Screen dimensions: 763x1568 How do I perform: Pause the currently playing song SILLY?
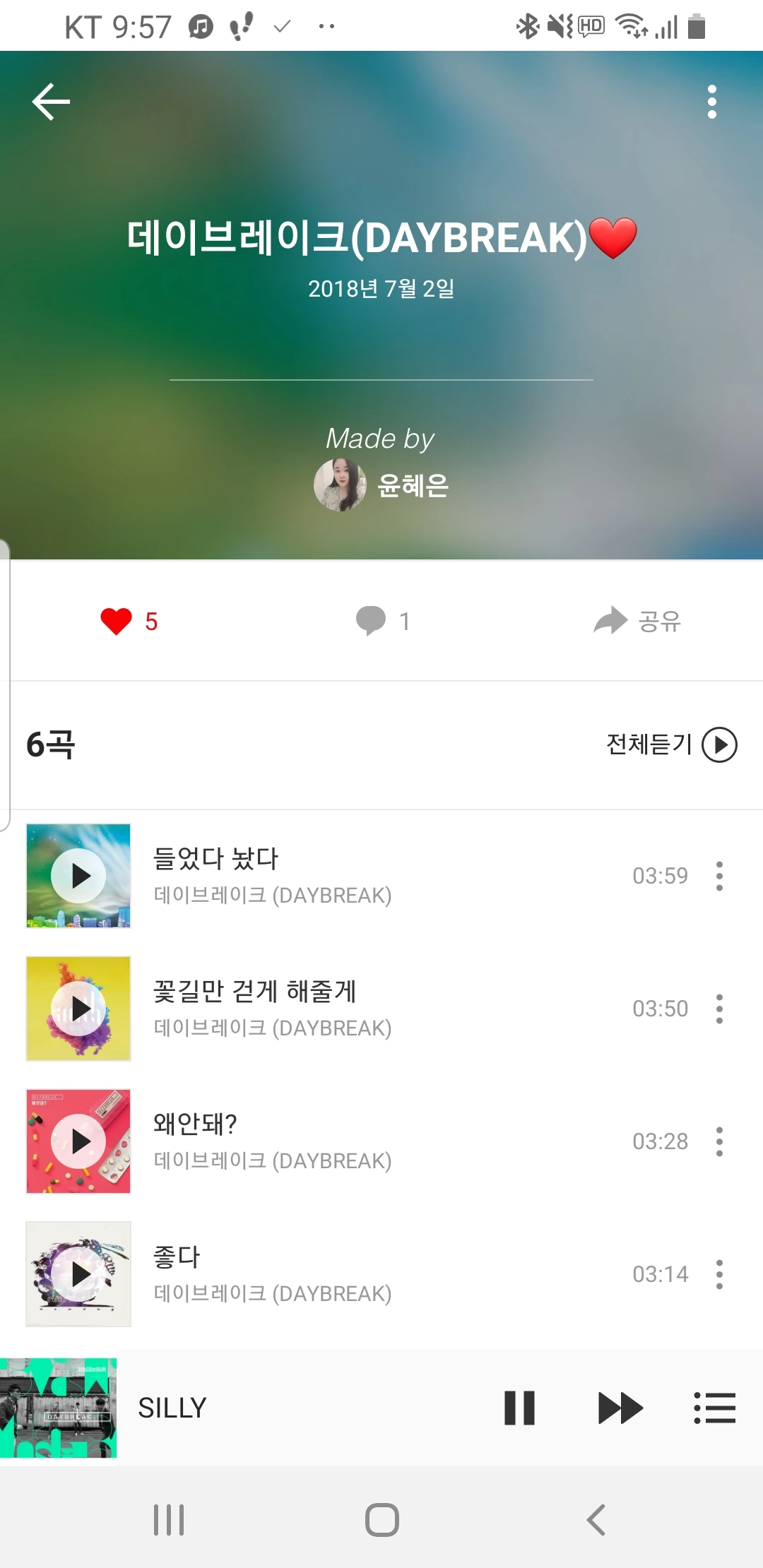click(519, 1408)
